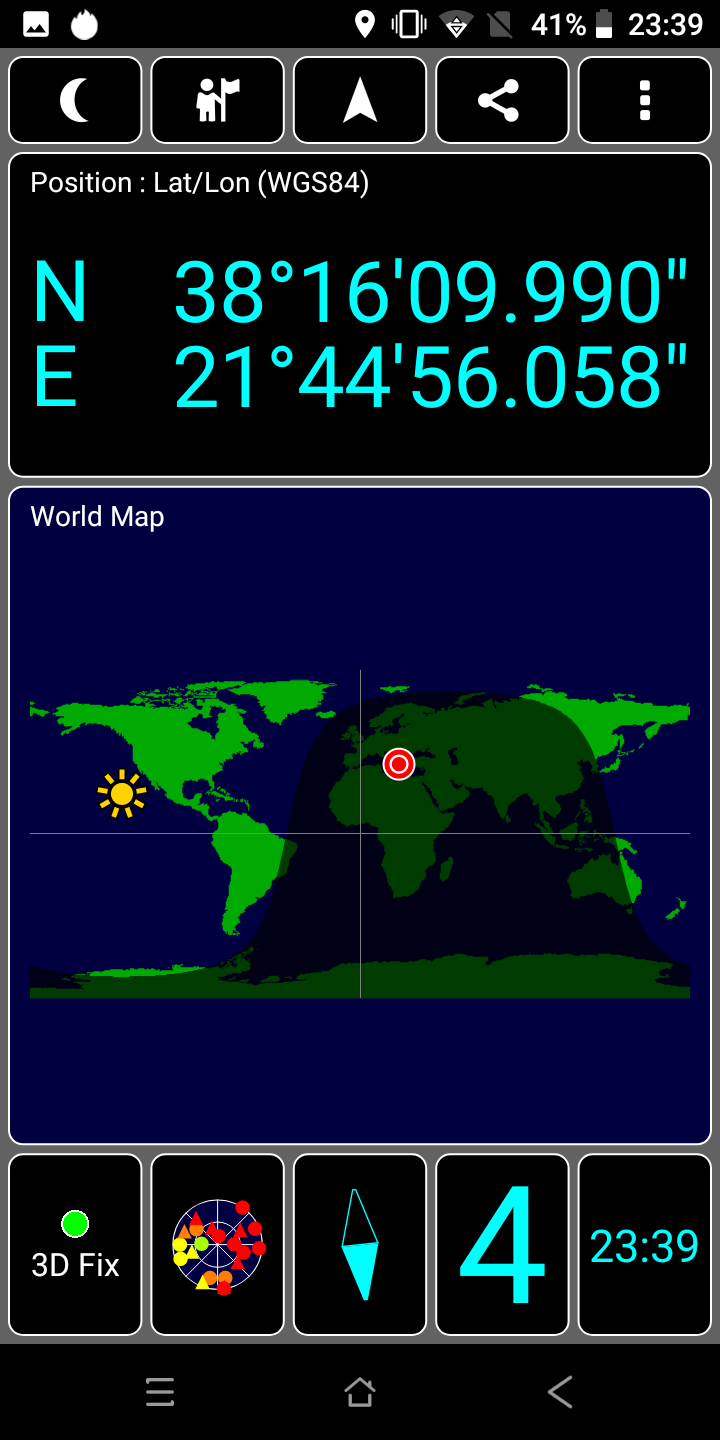Viewport: 720px width, 1440px height.
Task: Tap the World Map panel
Action: click(x=360, y=815)
